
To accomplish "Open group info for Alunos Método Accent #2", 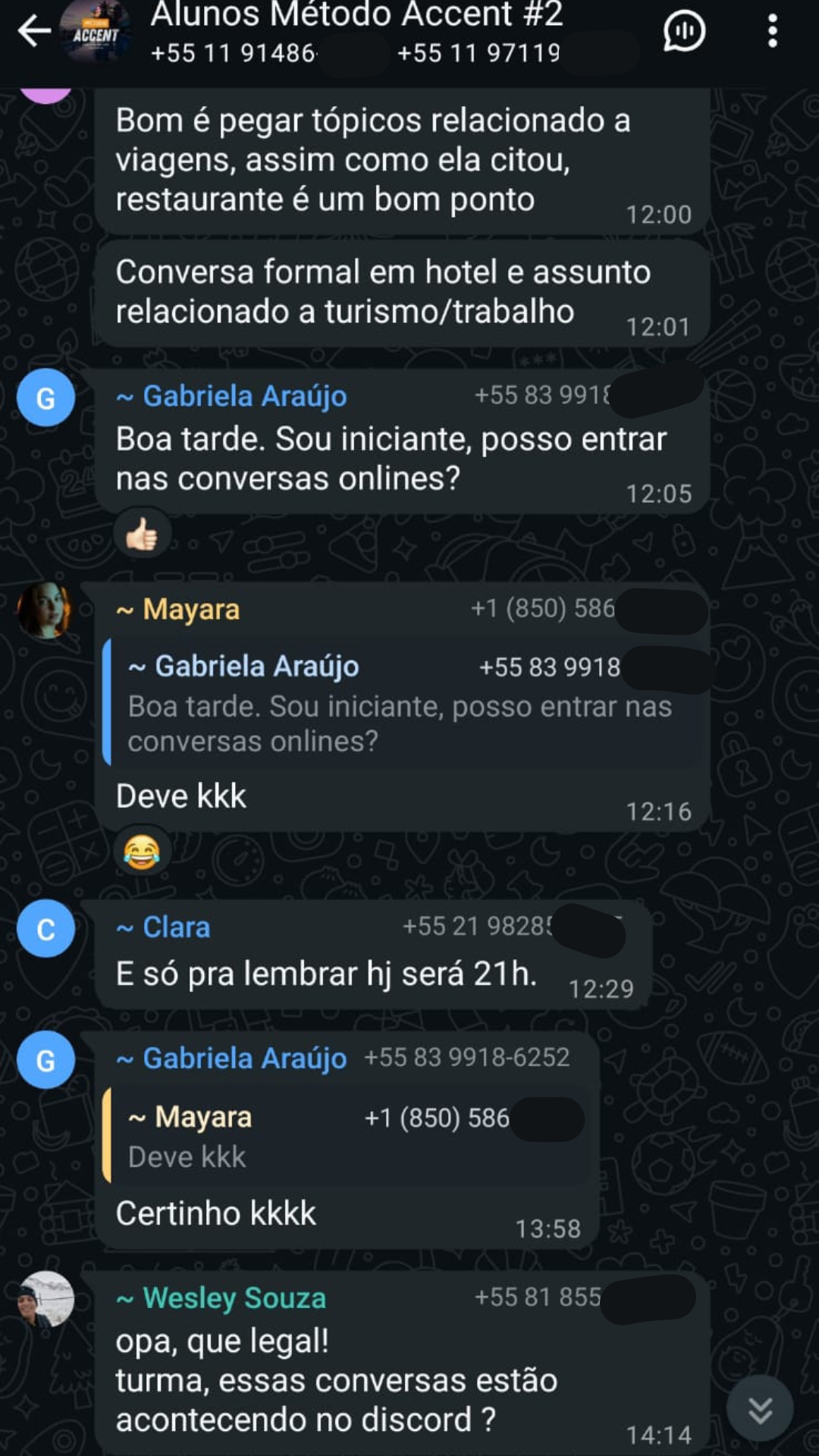I will [x=356, y=30].
